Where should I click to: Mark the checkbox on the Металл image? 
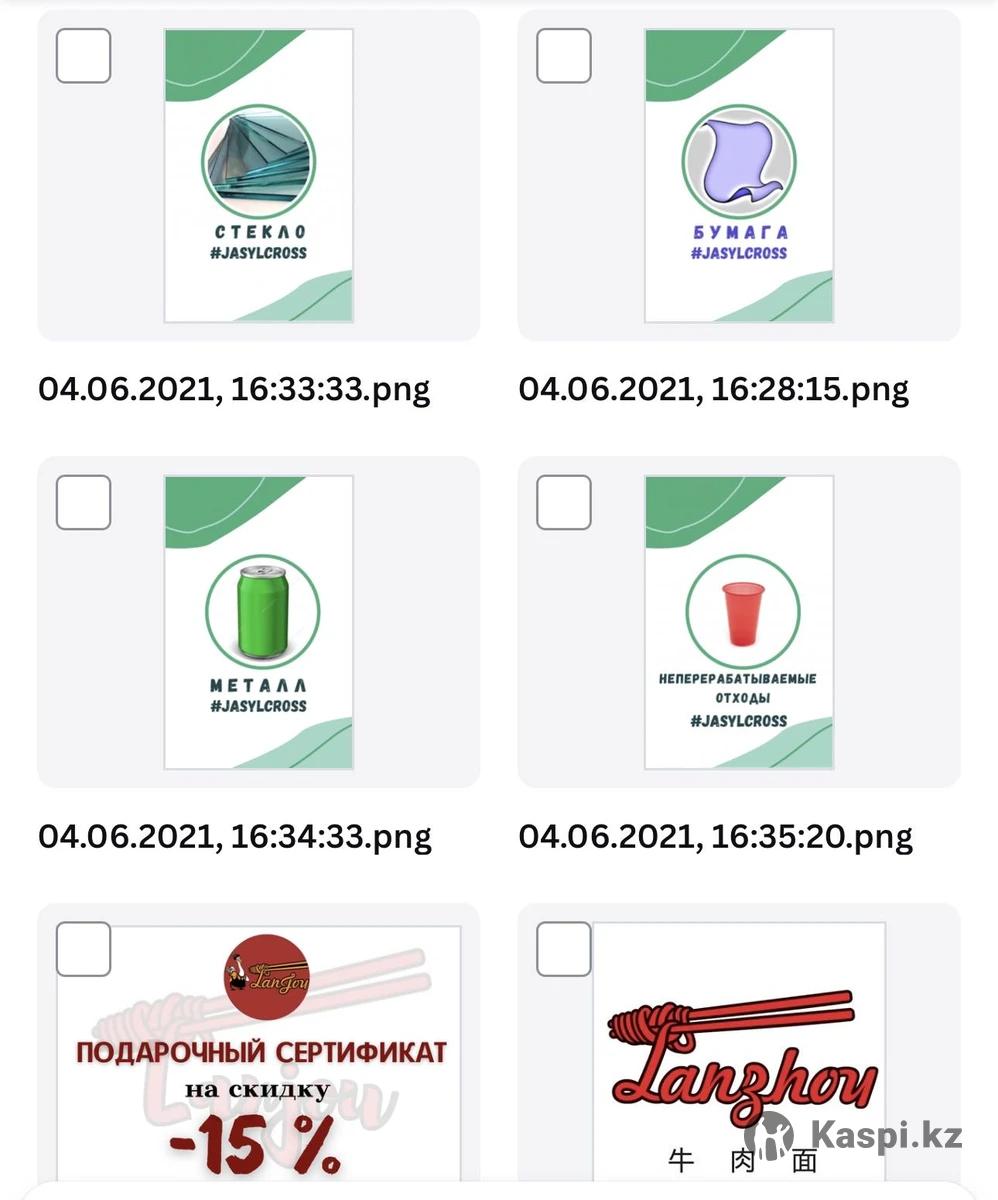(83, 502)
